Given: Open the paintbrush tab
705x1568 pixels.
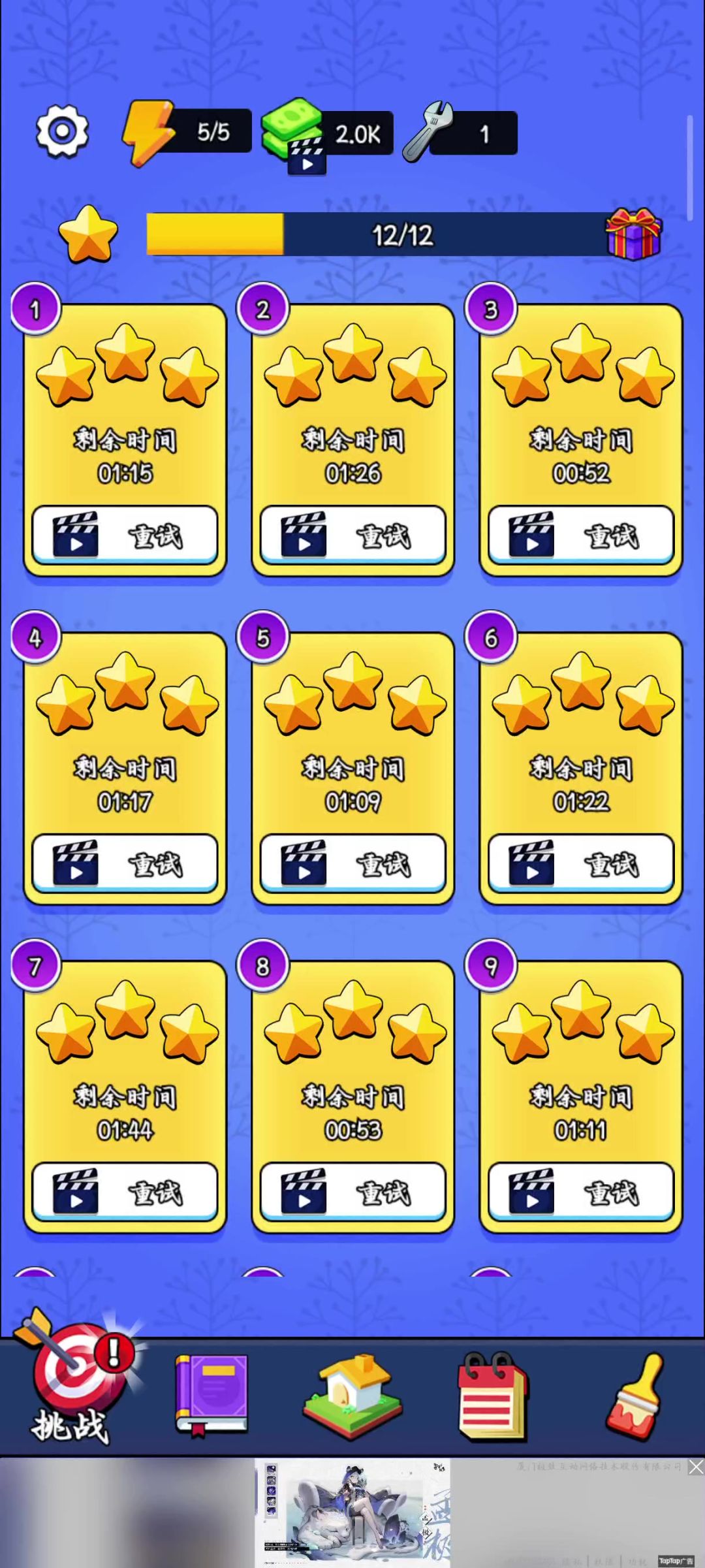Looking at the screenshot, I should click(x=634, y=1394).
